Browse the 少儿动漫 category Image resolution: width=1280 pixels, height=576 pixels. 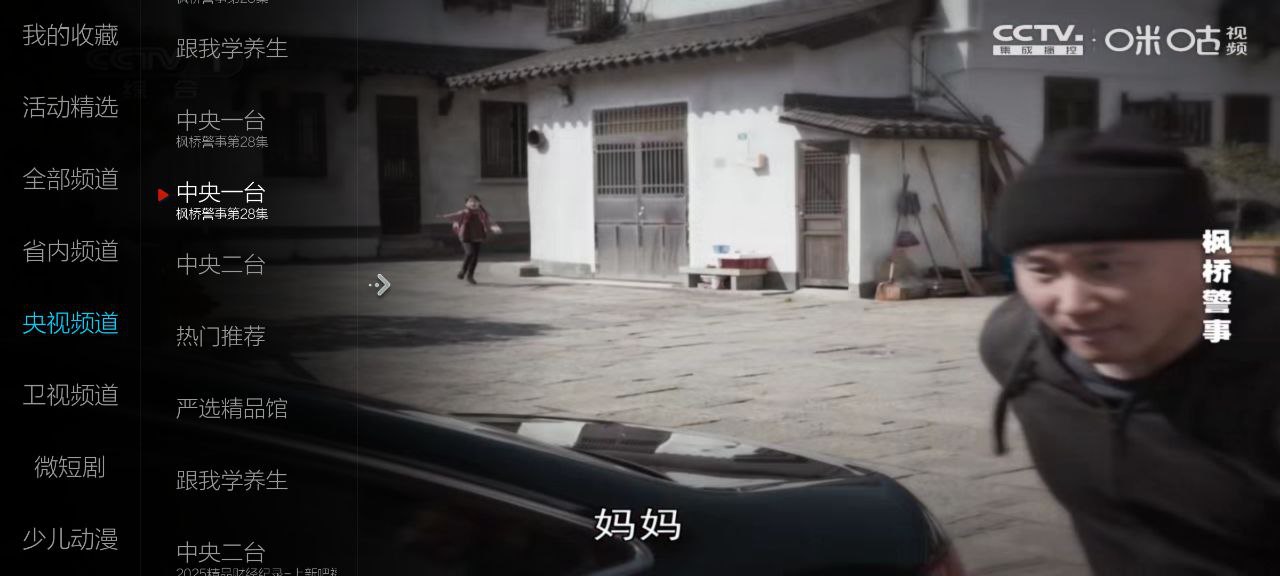tap(70, 539)
